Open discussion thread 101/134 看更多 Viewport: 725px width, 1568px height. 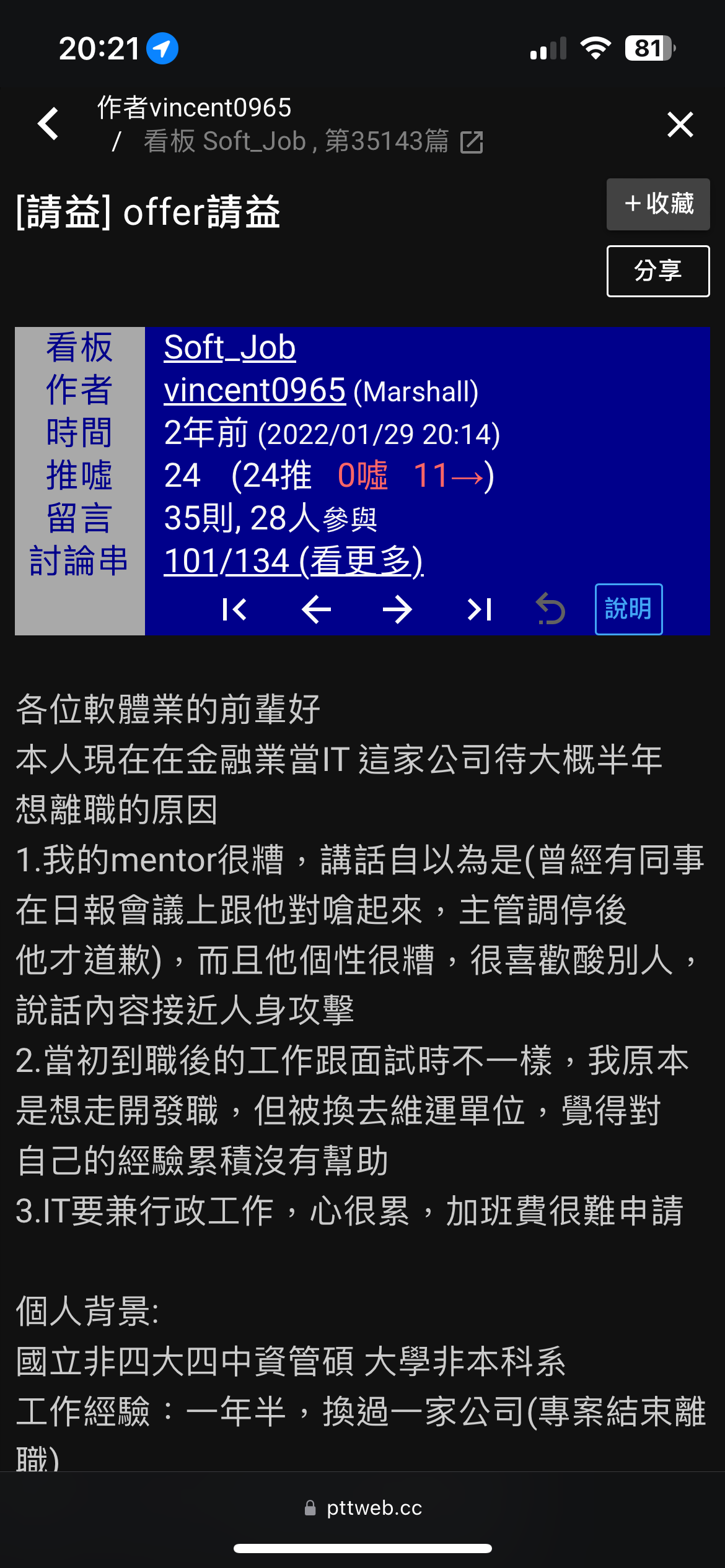294,561
